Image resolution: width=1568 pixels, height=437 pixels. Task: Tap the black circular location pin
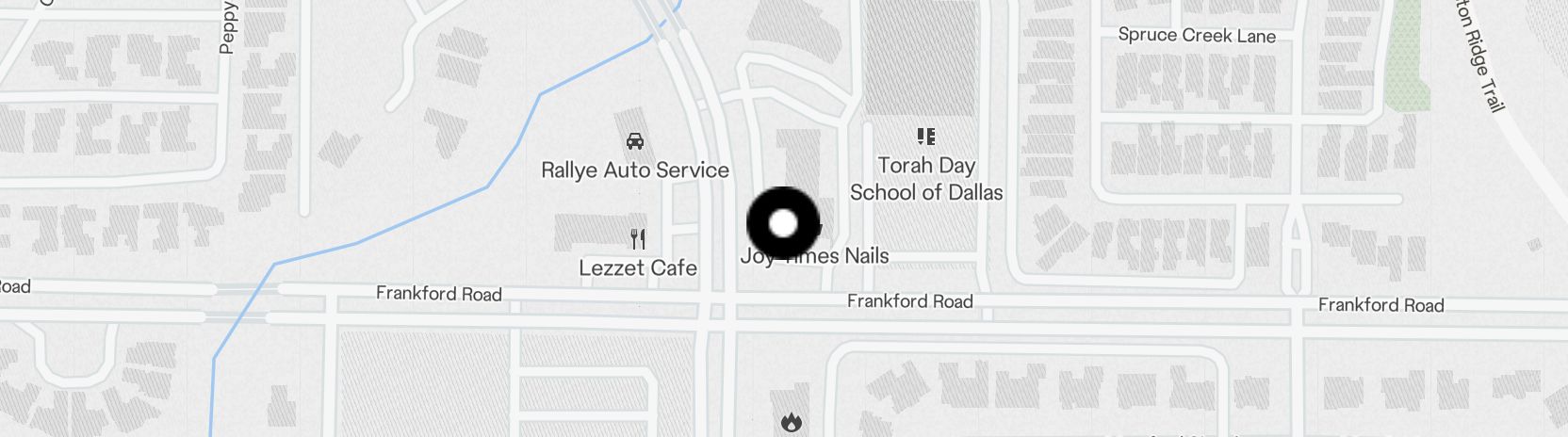783,224
